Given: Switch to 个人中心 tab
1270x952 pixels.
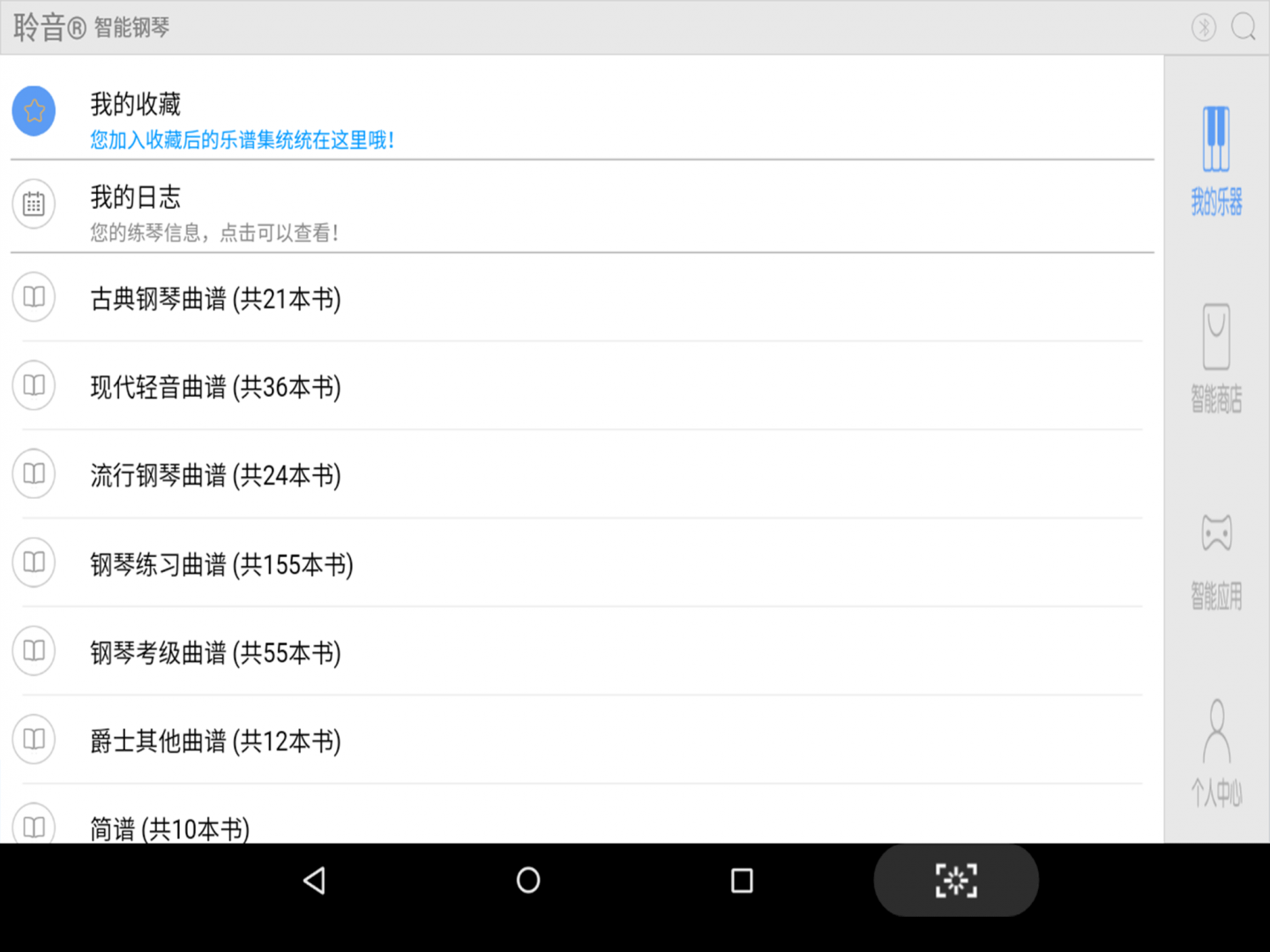Looking at the screenshot, I should pyautogui.click(x=1217, y=754).
